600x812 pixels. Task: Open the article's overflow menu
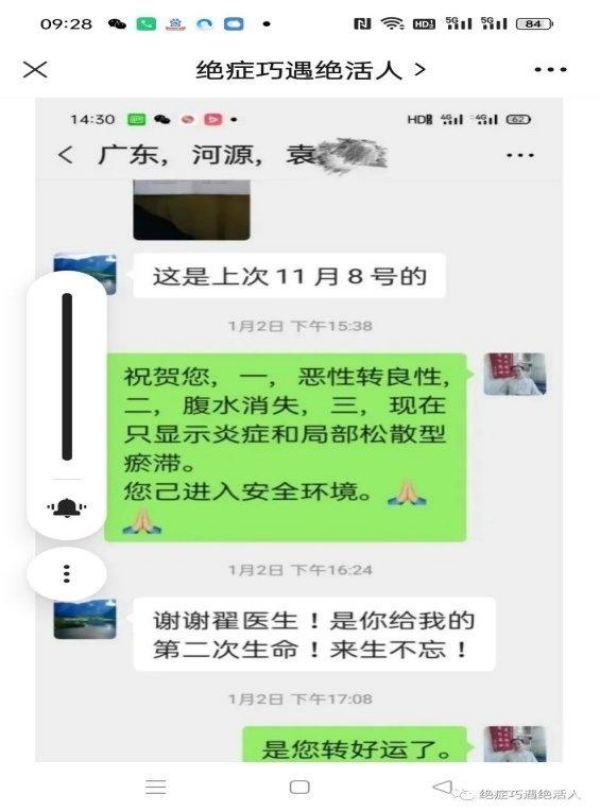pos(550,70)
